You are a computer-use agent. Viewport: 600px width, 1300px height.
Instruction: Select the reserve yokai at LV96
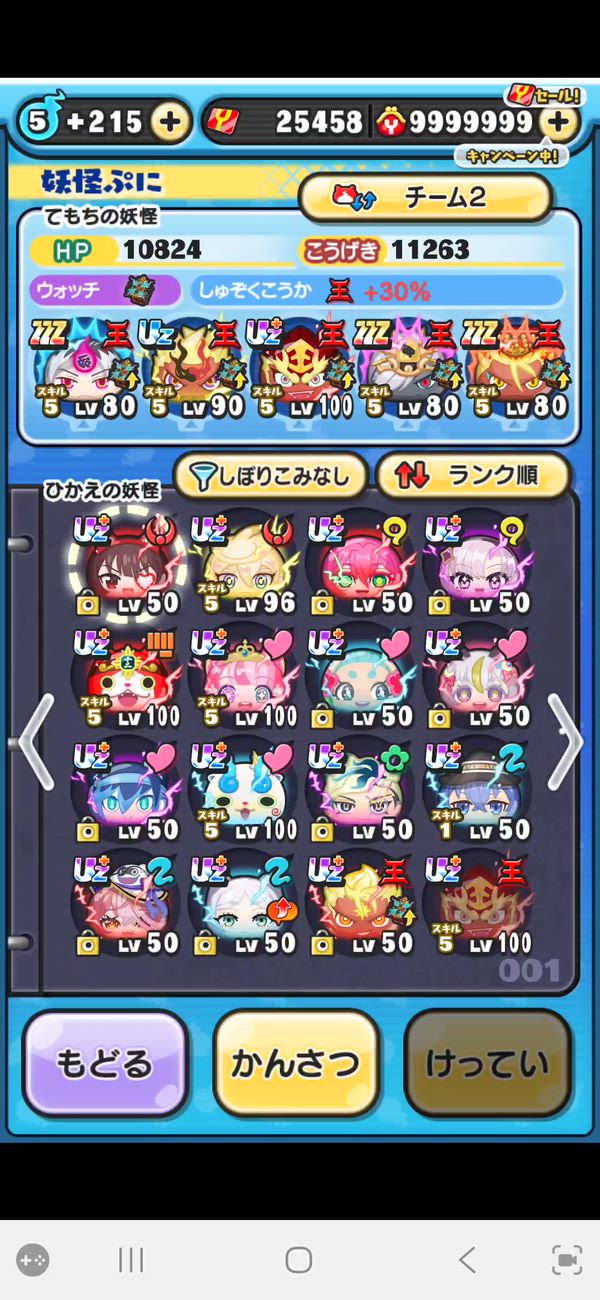click(238, 567)
